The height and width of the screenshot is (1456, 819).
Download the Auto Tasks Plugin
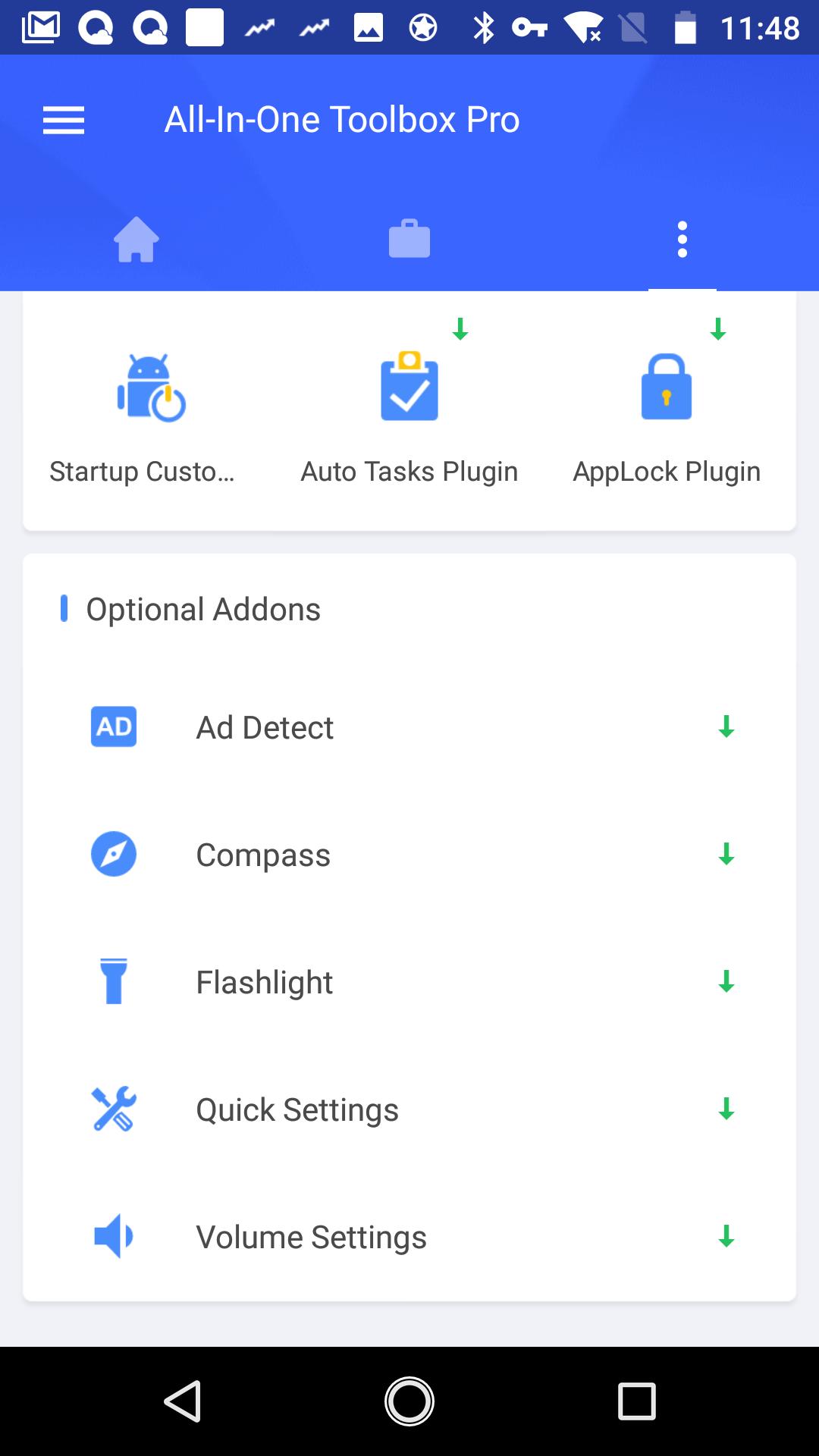(x=462, y=330)
